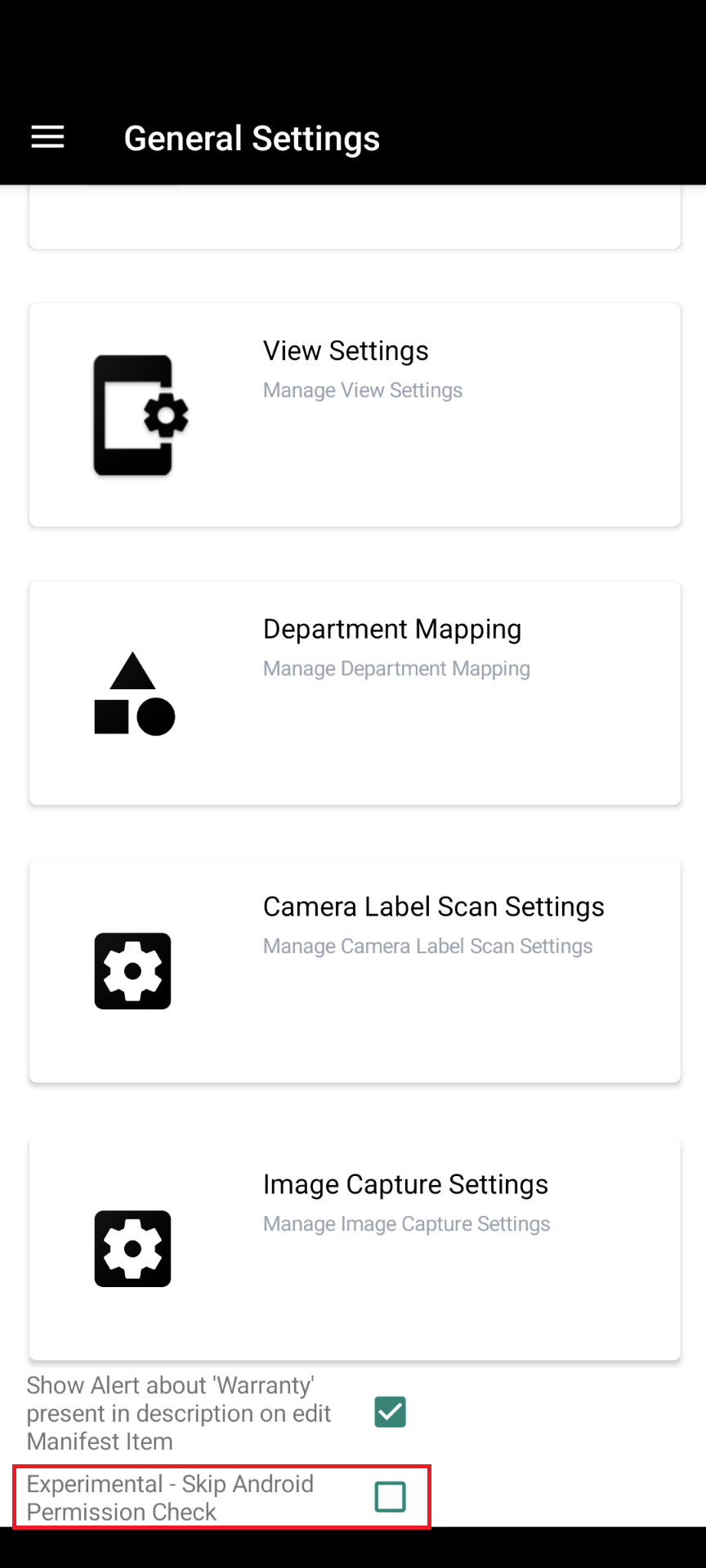Open the hamburger drawer menu

click(x=47, y=137)
